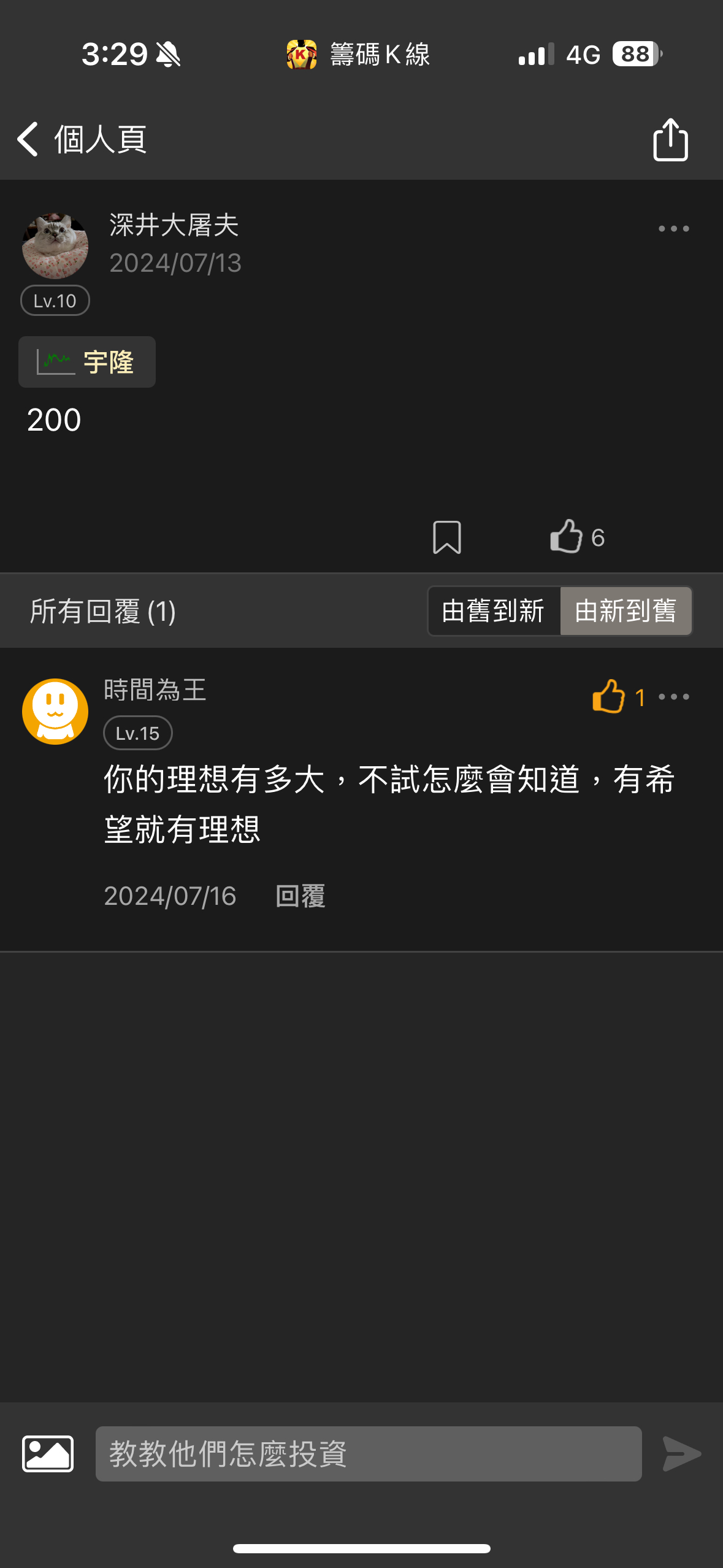Open 時間為王's profile avatar
The width and height of the screenshot is (723, 1568).
pos(55,712)
